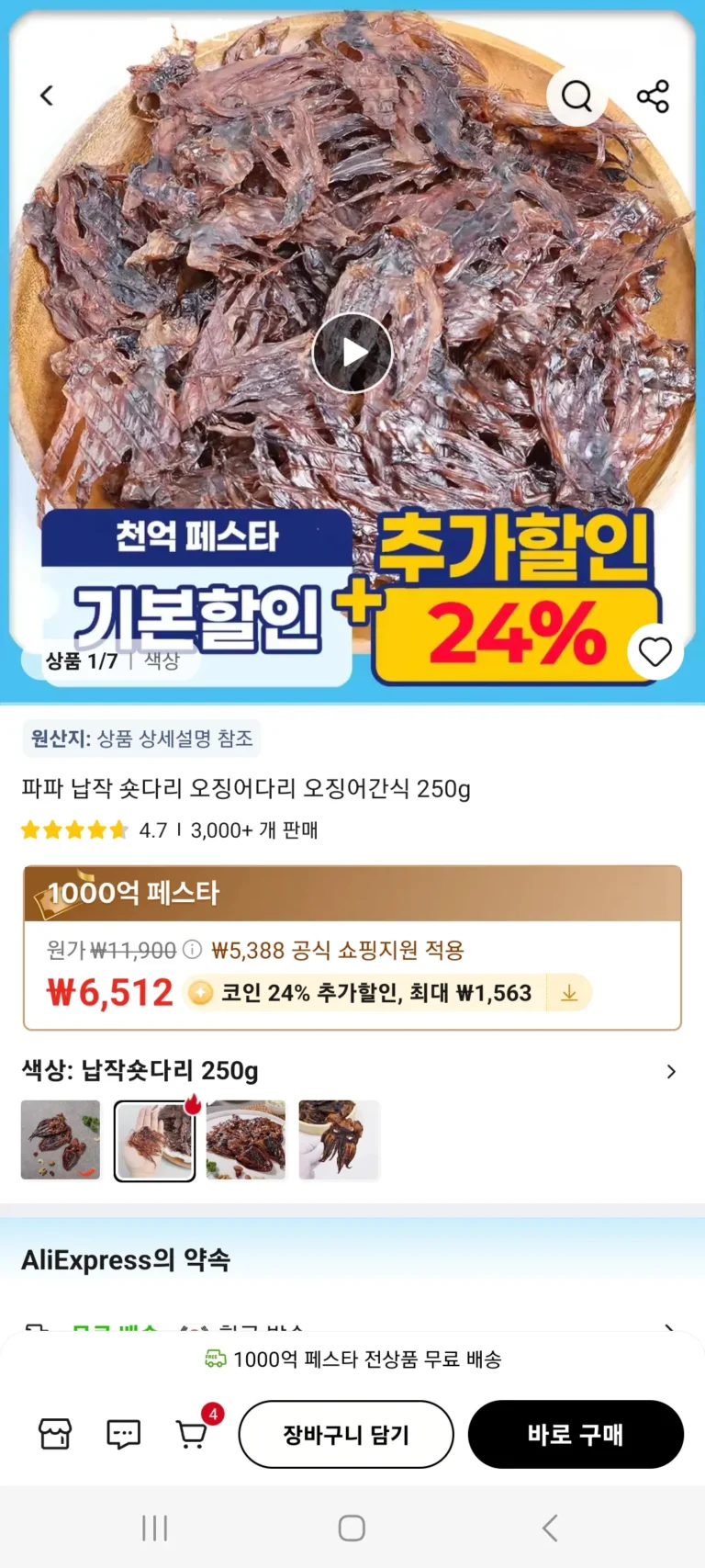Open chat with the seller
The width and height of the screenshot is (705, 1568).
click(x=123, y=1434)
